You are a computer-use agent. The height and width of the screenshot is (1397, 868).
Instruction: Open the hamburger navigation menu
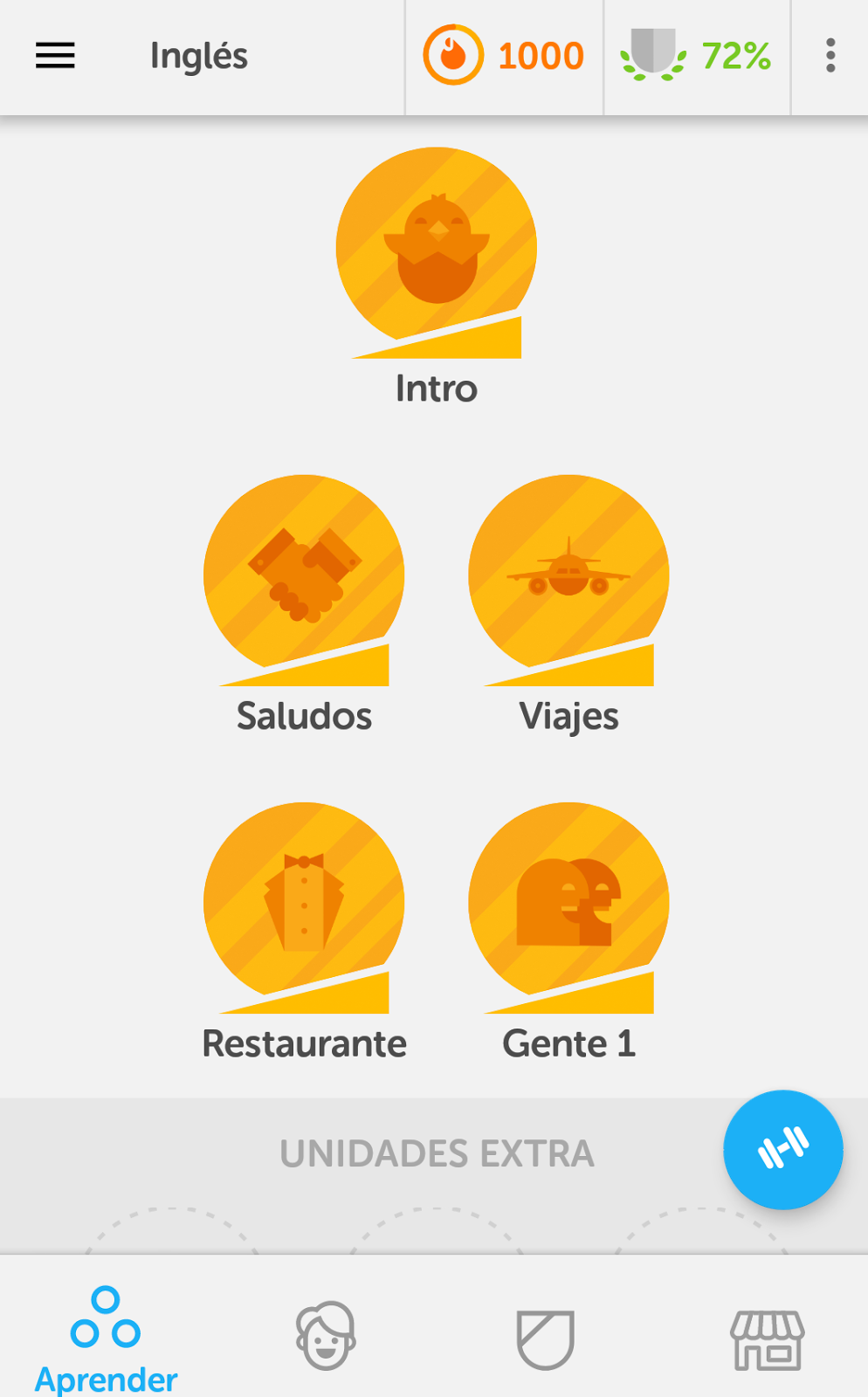[54, 54]
